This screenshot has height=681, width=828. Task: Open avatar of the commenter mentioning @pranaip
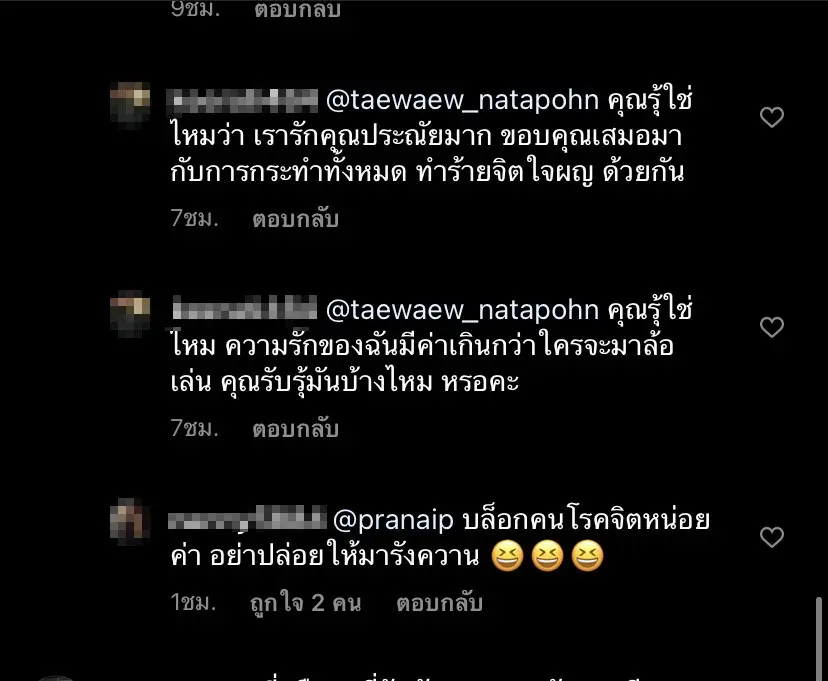(x=130, y=520)
